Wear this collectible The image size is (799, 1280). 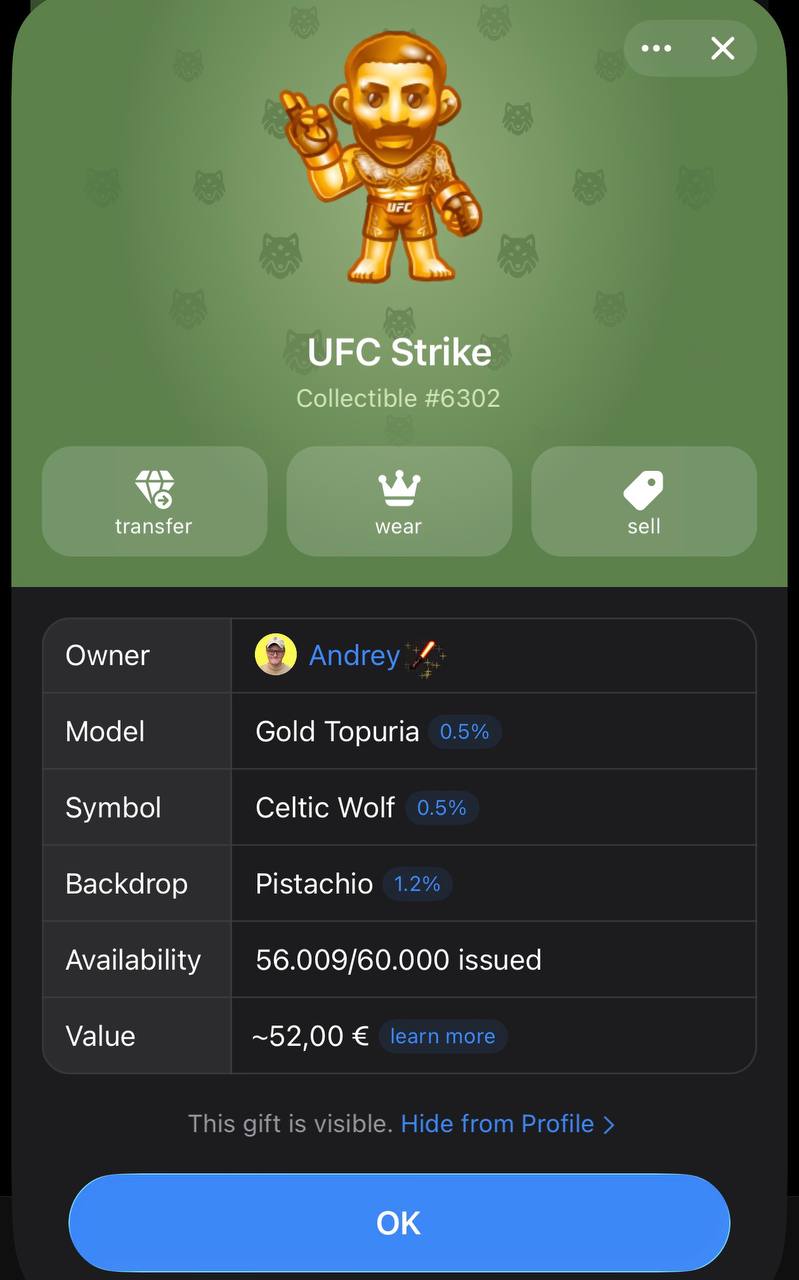click(399, 502)
